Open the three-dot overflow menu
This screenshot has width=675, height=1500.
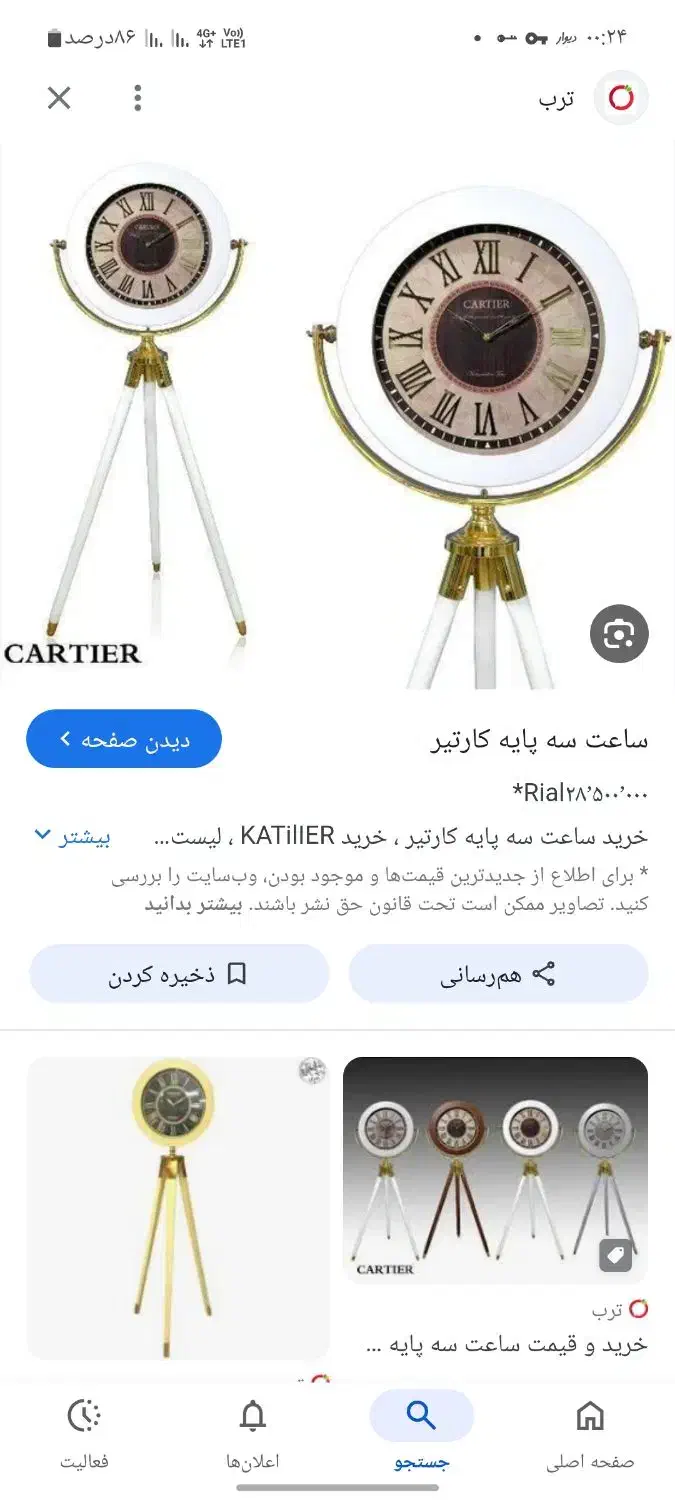(x=138, y=98)
